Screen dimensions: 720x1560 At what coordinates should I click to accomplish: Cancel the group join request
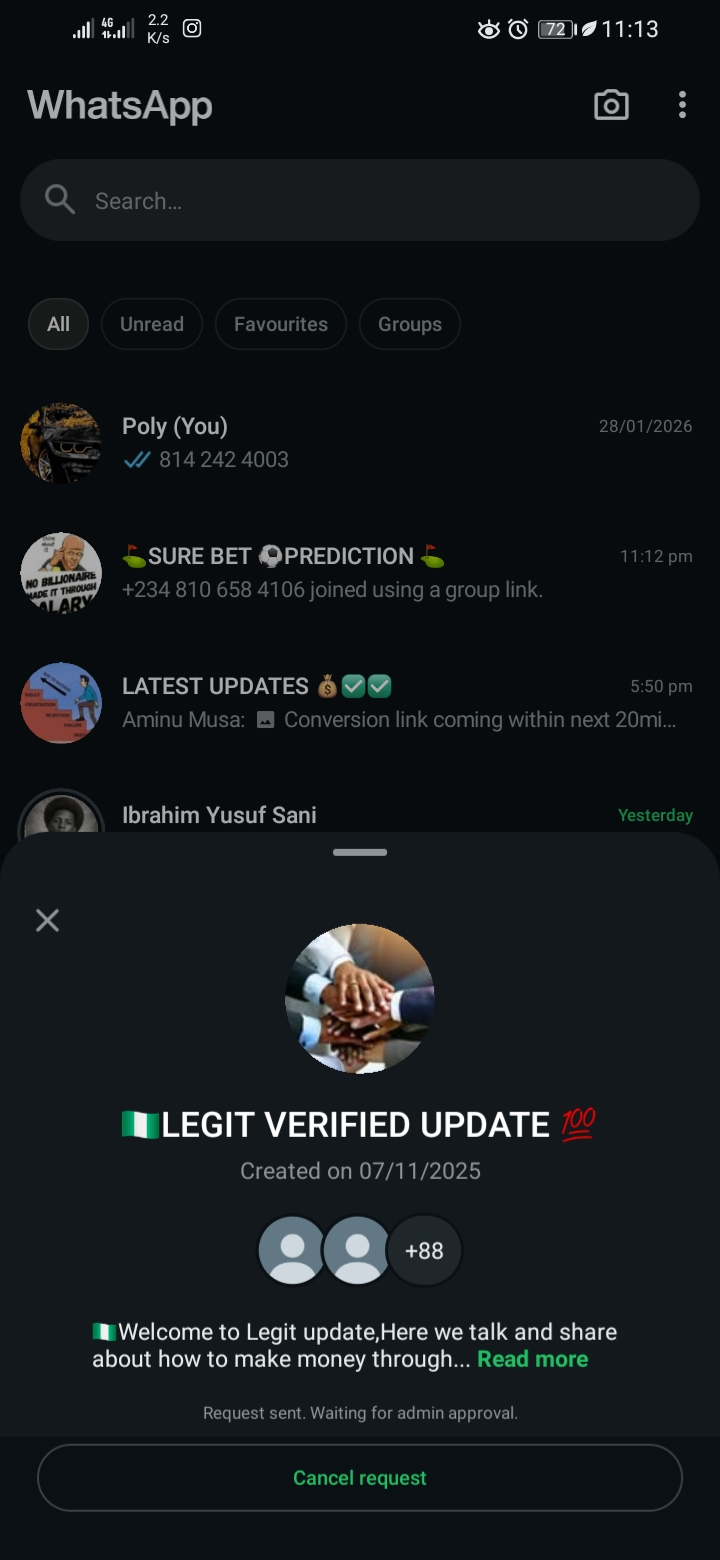pyautogui.click(x=360, y=1477)
